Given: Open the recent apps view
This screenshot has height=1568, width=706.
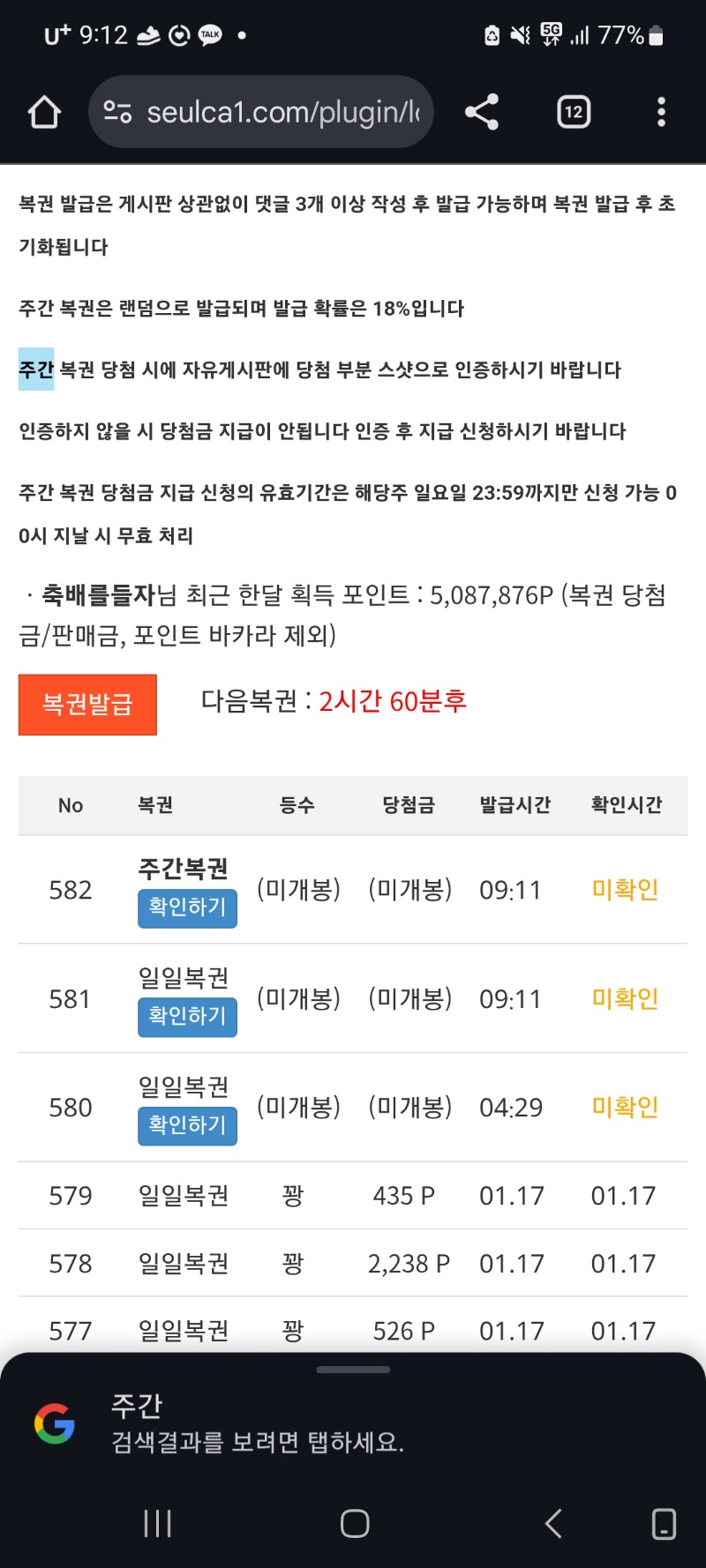Looking at the screenshot, I should pos(158,1523).
